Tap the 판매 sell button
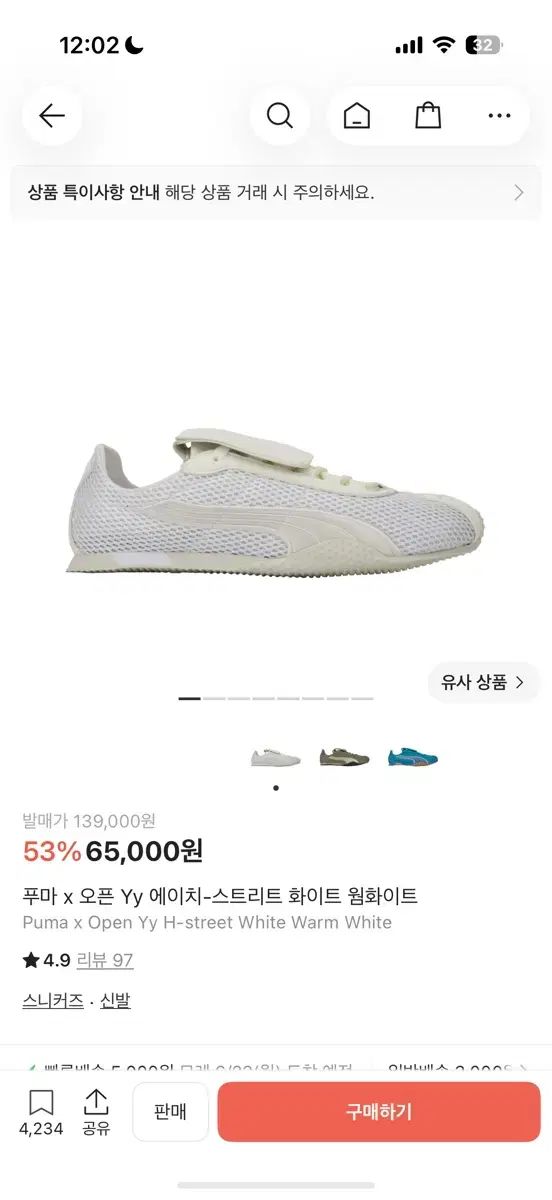Image resolution: width=552 pixels, height=1200 pixels. pos(170,1112)
